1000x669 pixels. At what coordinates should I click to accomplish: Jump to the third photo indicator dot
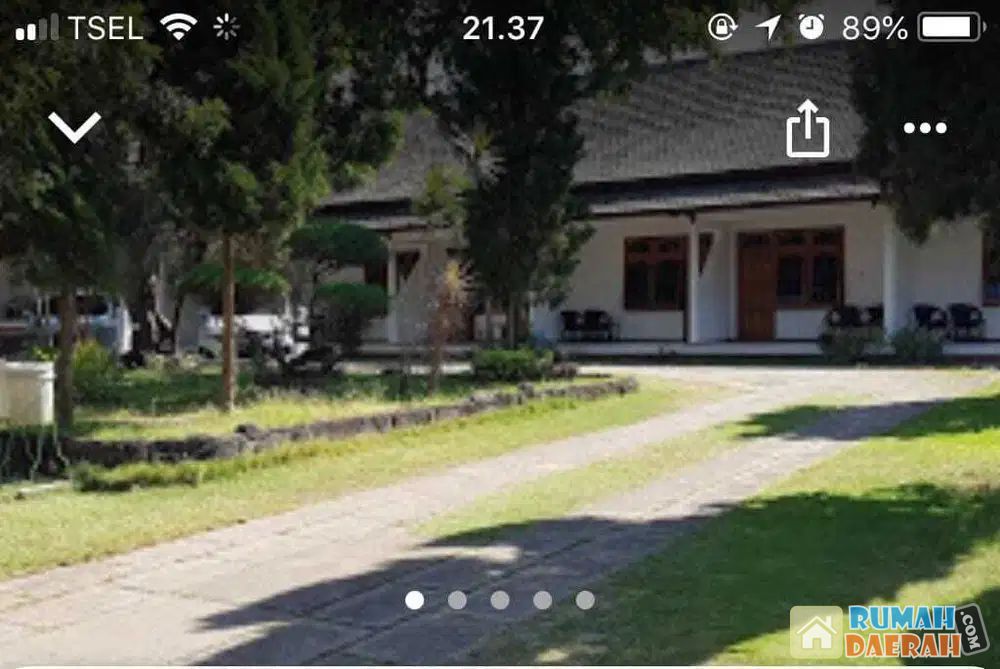click(x=500, y=600)
